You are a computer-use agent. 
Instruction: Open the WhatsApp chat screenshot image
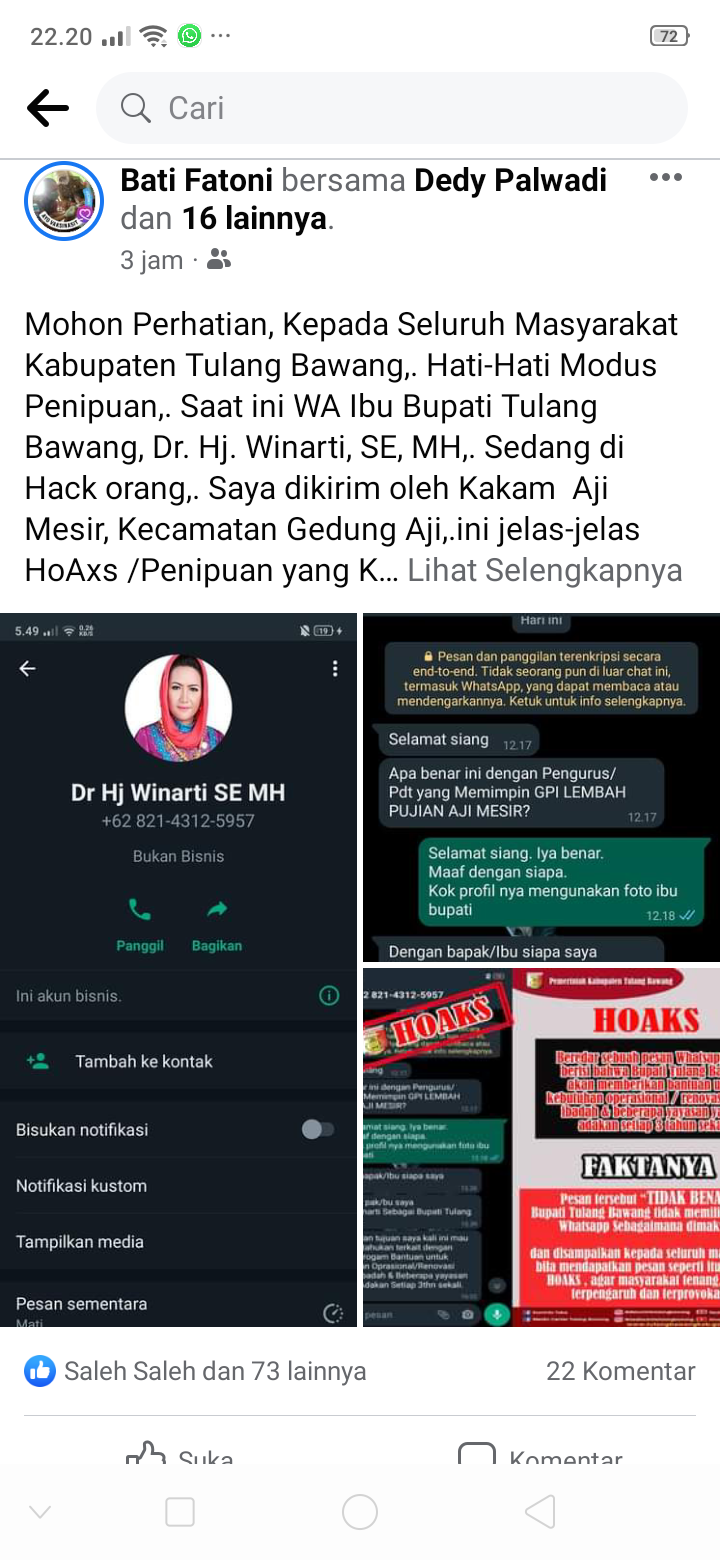pos(541,787)
